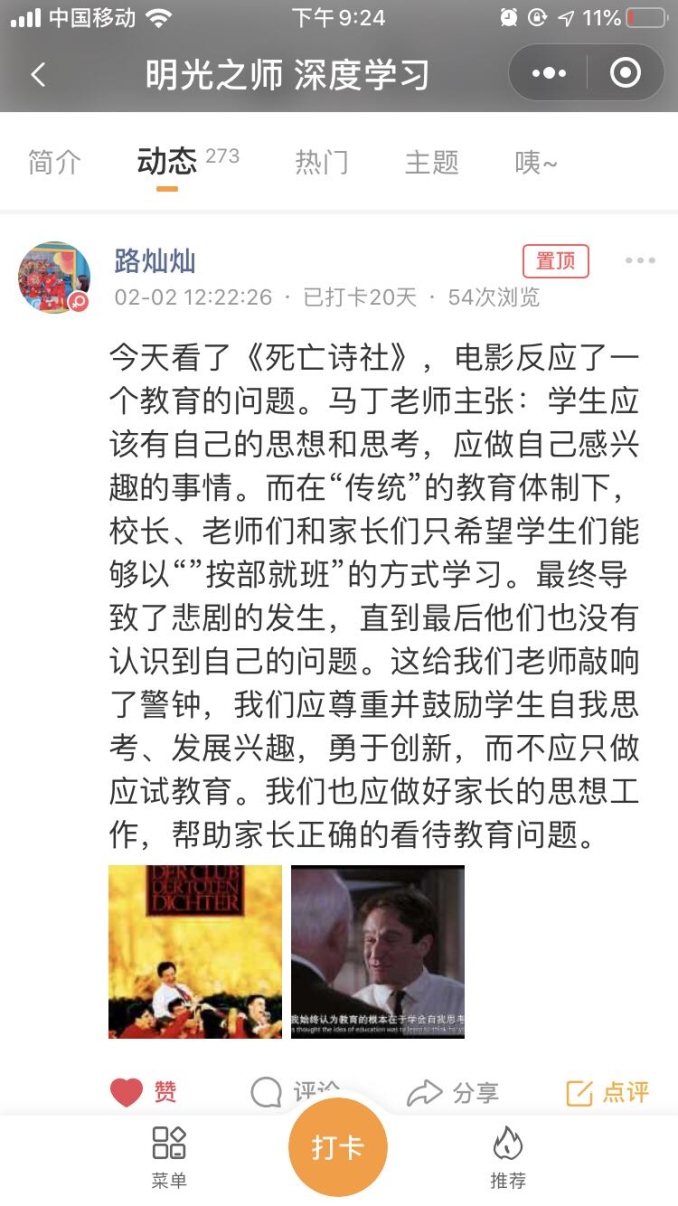Like the post with the 赞 heart
The height and width of the screenshot is (1206, 678).
[x=143, y=1092]
